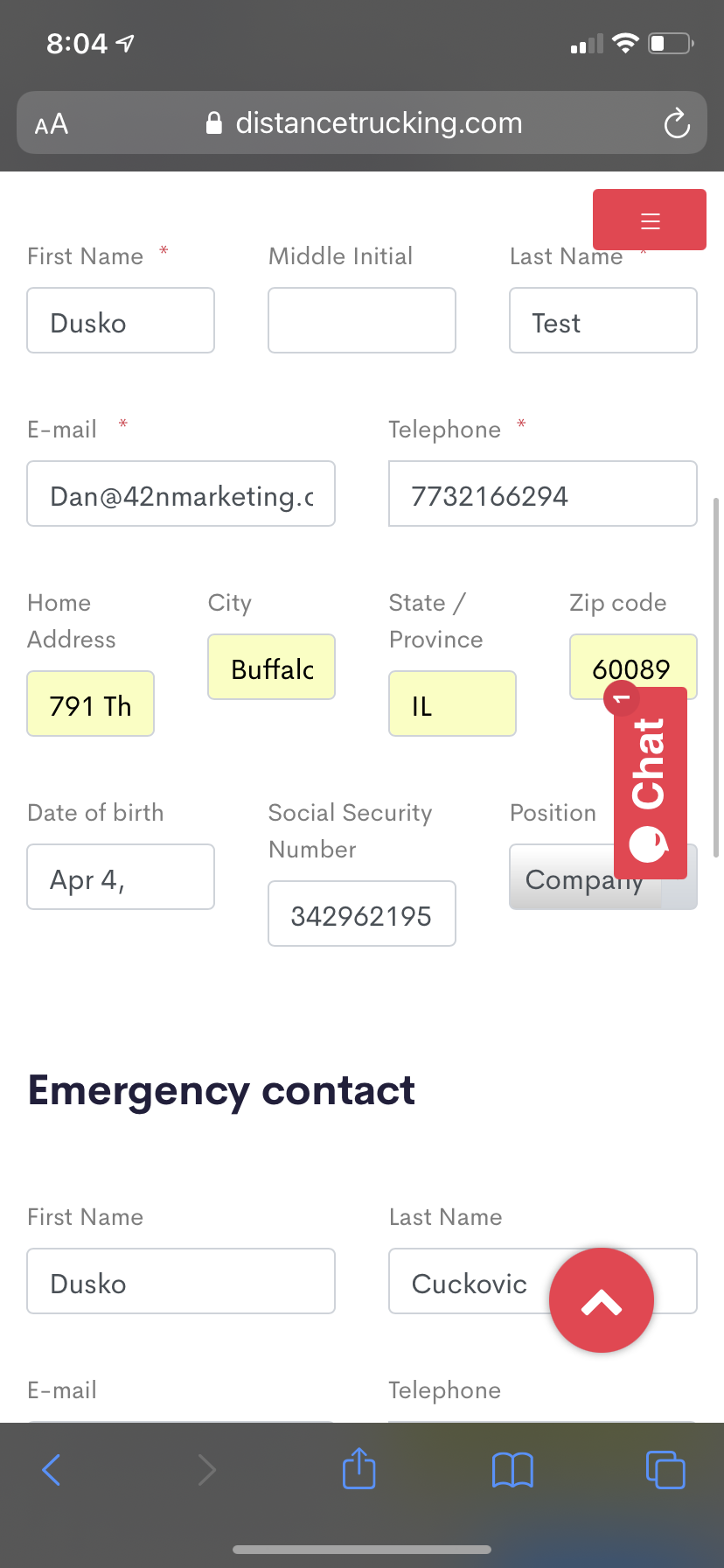Reload the page in Safari
Viewport: 724px width, 1568px height.
point(677,123)
